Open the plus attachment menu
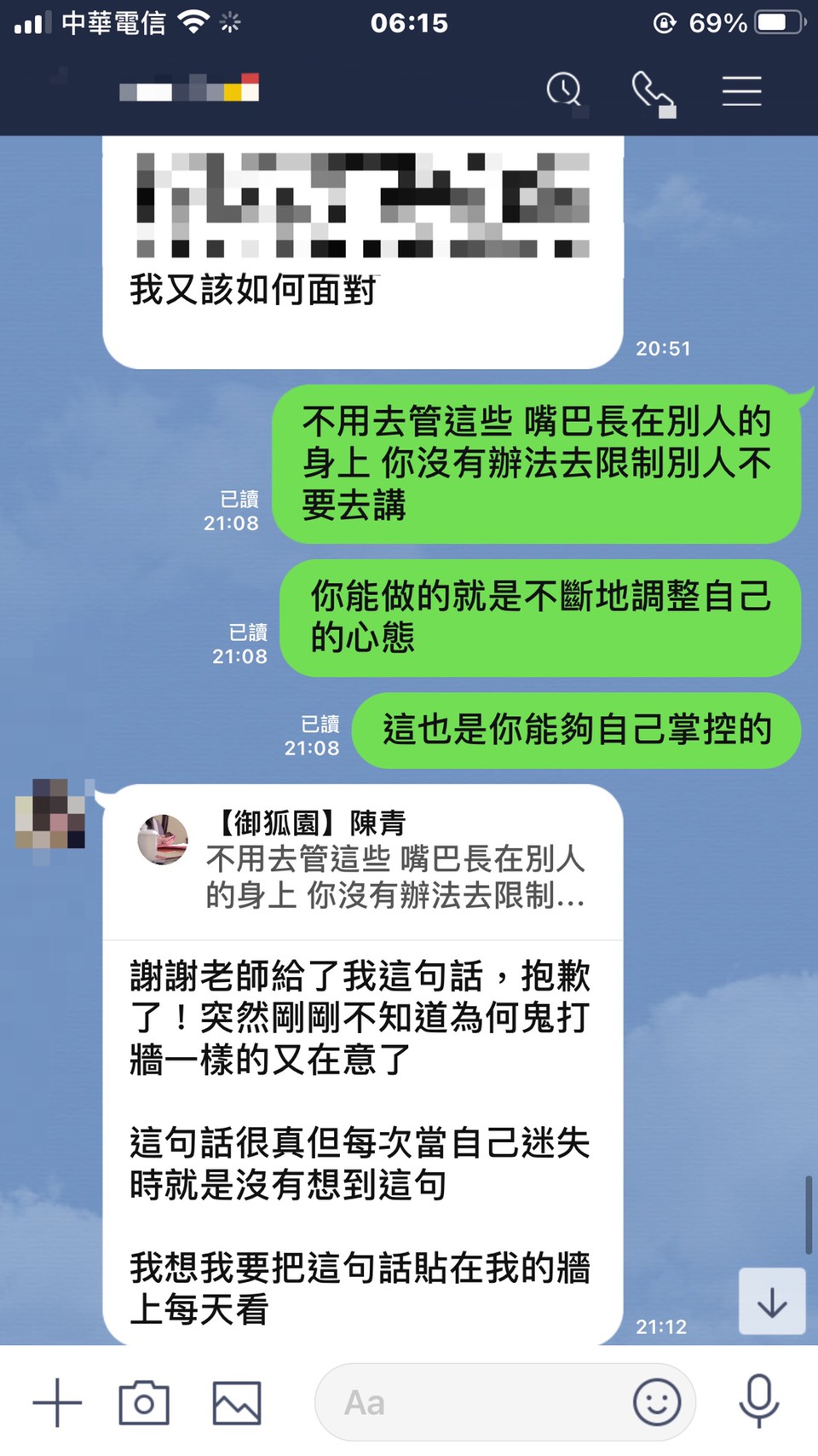 tap(57, 1402)
